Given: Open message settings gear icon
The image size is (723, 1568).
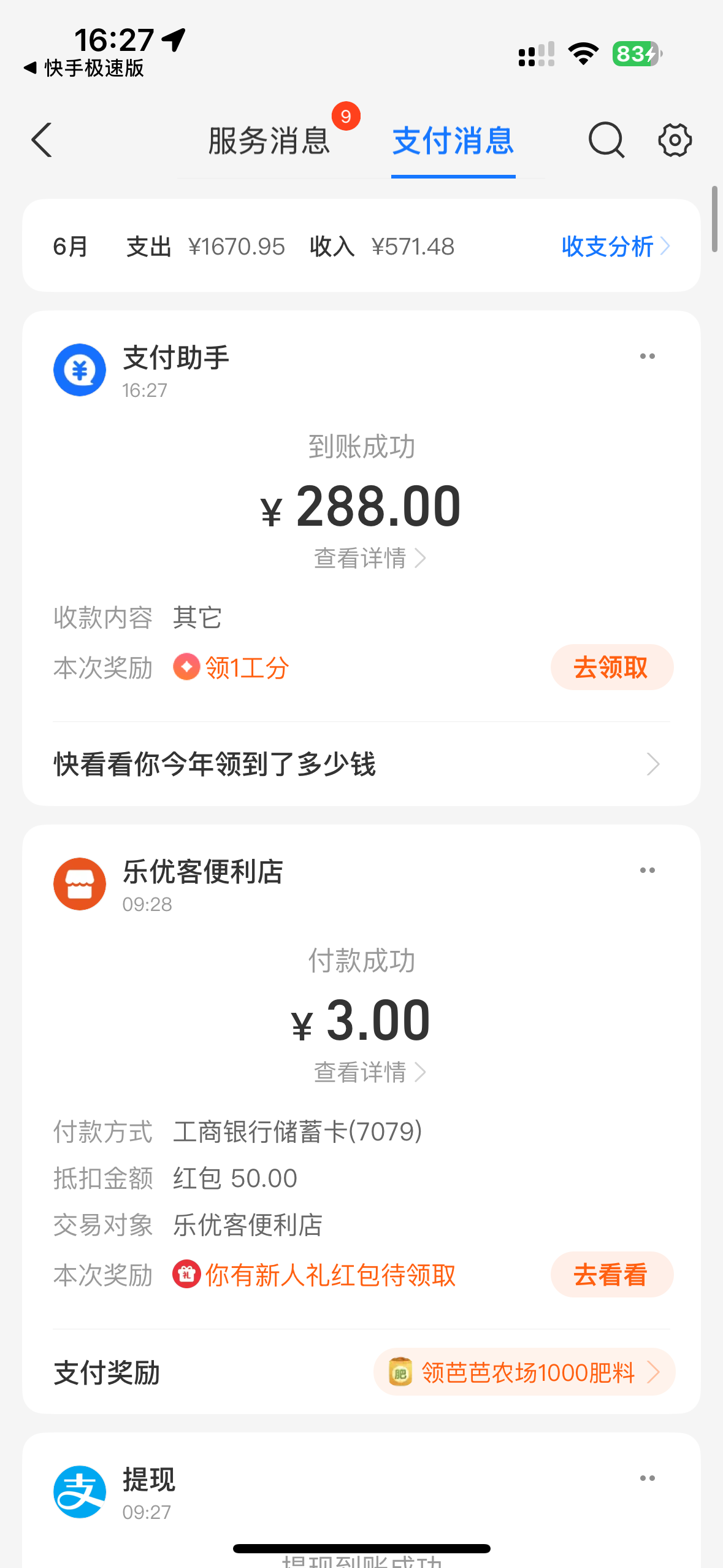Looking at the screenshot, I should coord(675,140).
